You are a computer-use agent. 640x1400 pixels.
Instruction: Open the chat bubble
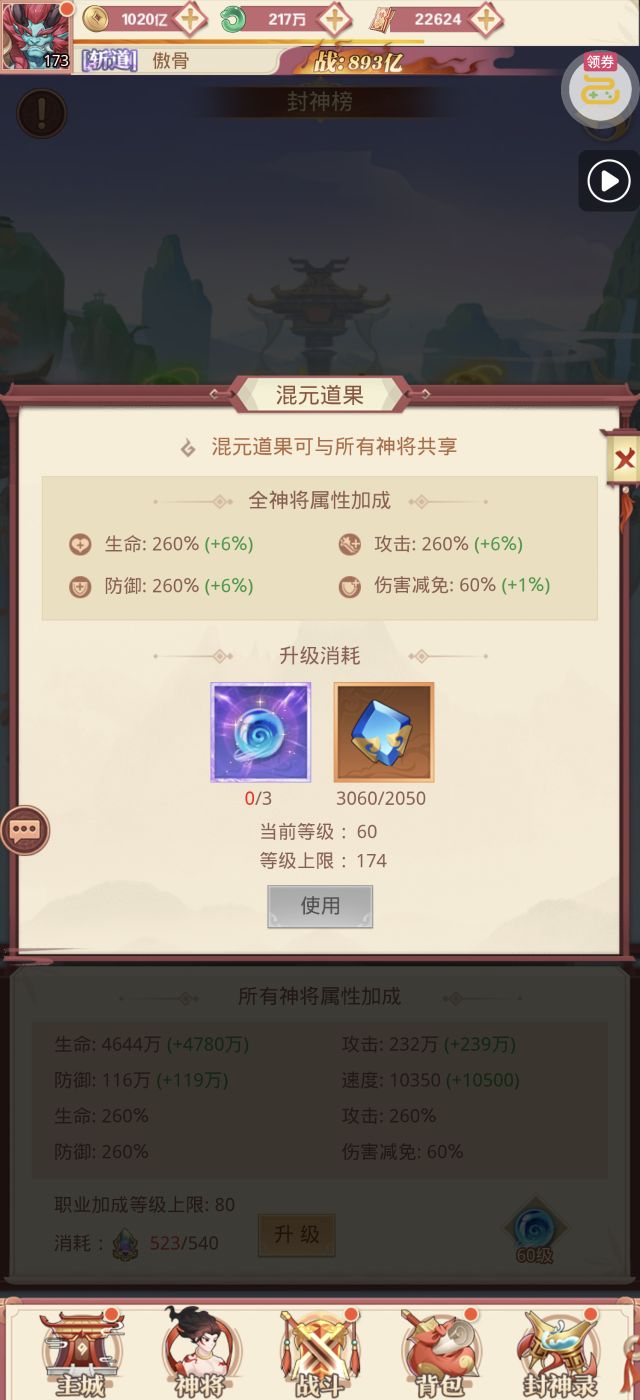click(x=24, y=830)
